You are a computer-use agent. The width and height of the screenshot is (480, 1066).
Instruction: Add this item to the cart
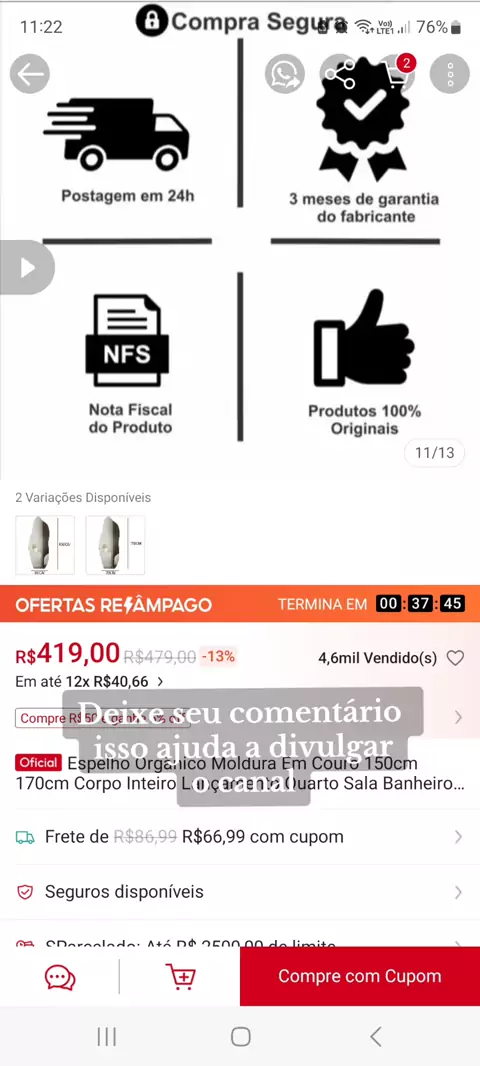point(181,977)
